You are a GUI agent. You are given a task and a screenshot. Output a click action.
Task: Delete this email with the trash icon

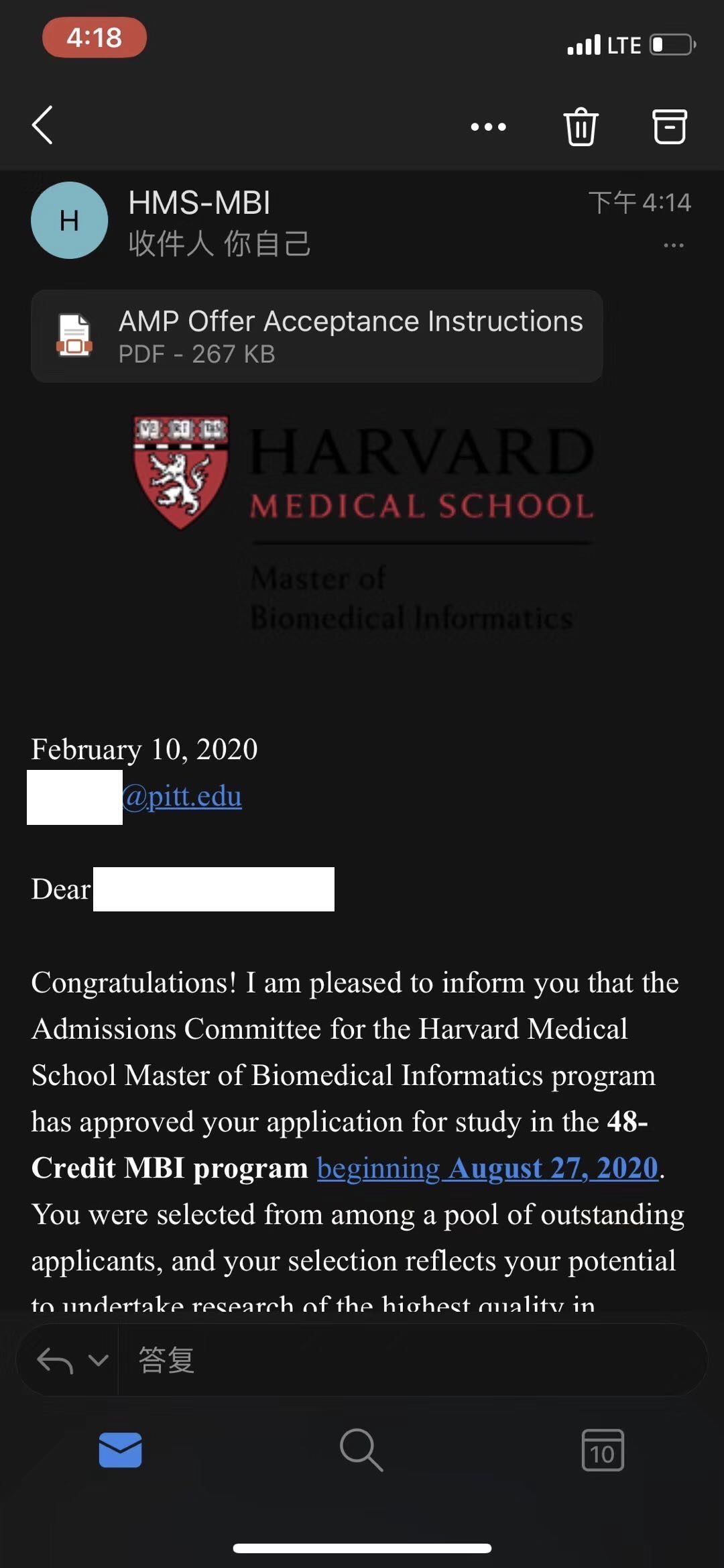pos(581,127)
